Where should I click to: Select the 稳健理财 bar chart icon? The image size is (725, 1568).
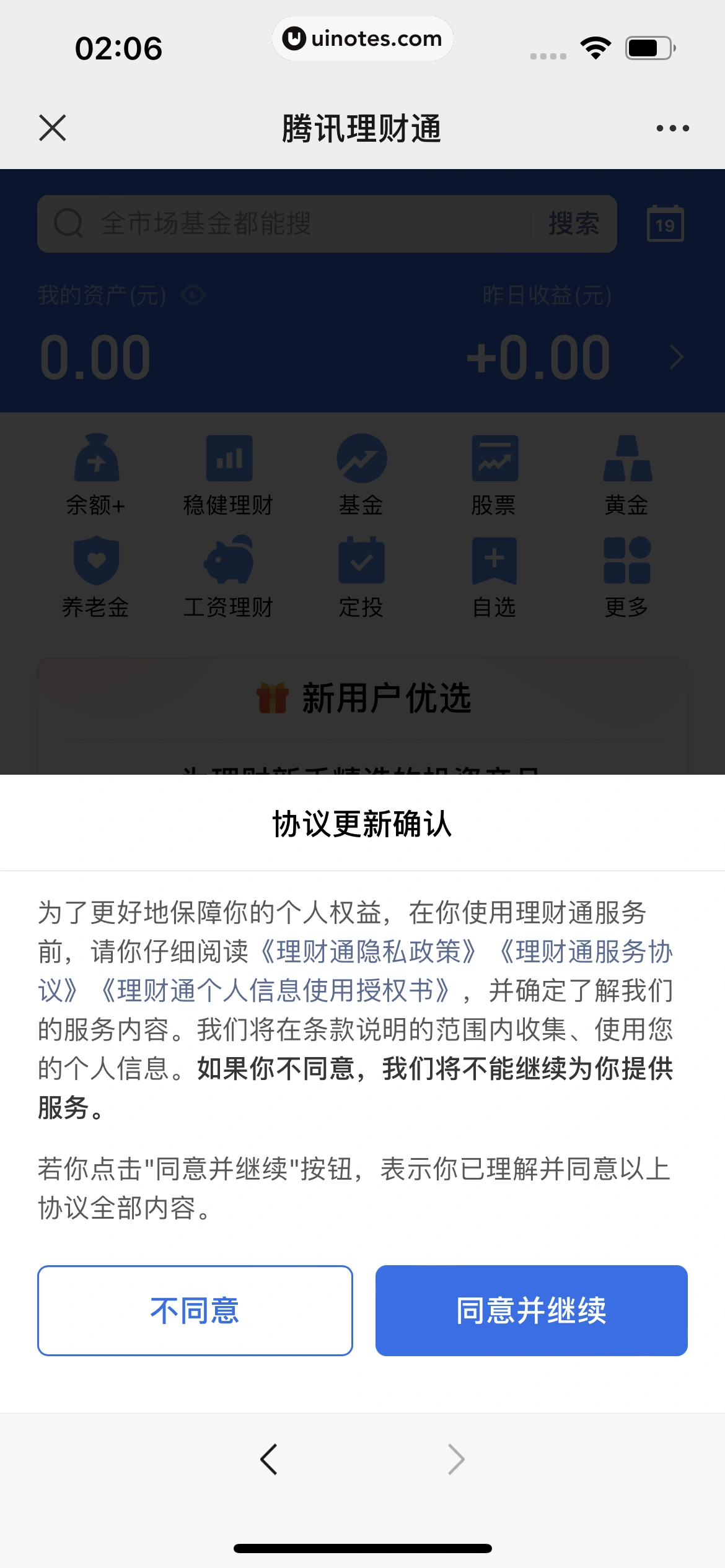(x=229, y=458)
